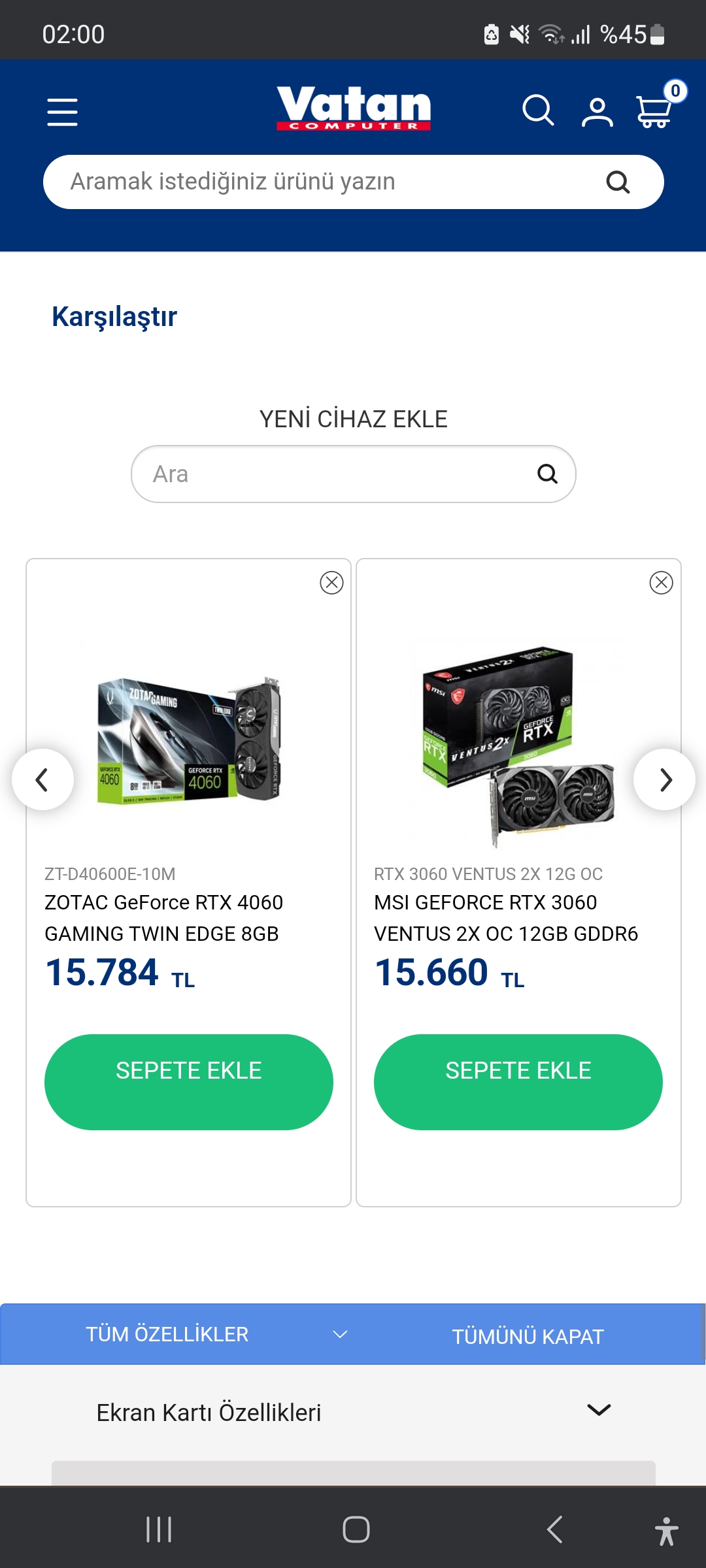
Task: Show next compared product with right arrow
Action: click(664, 779)
